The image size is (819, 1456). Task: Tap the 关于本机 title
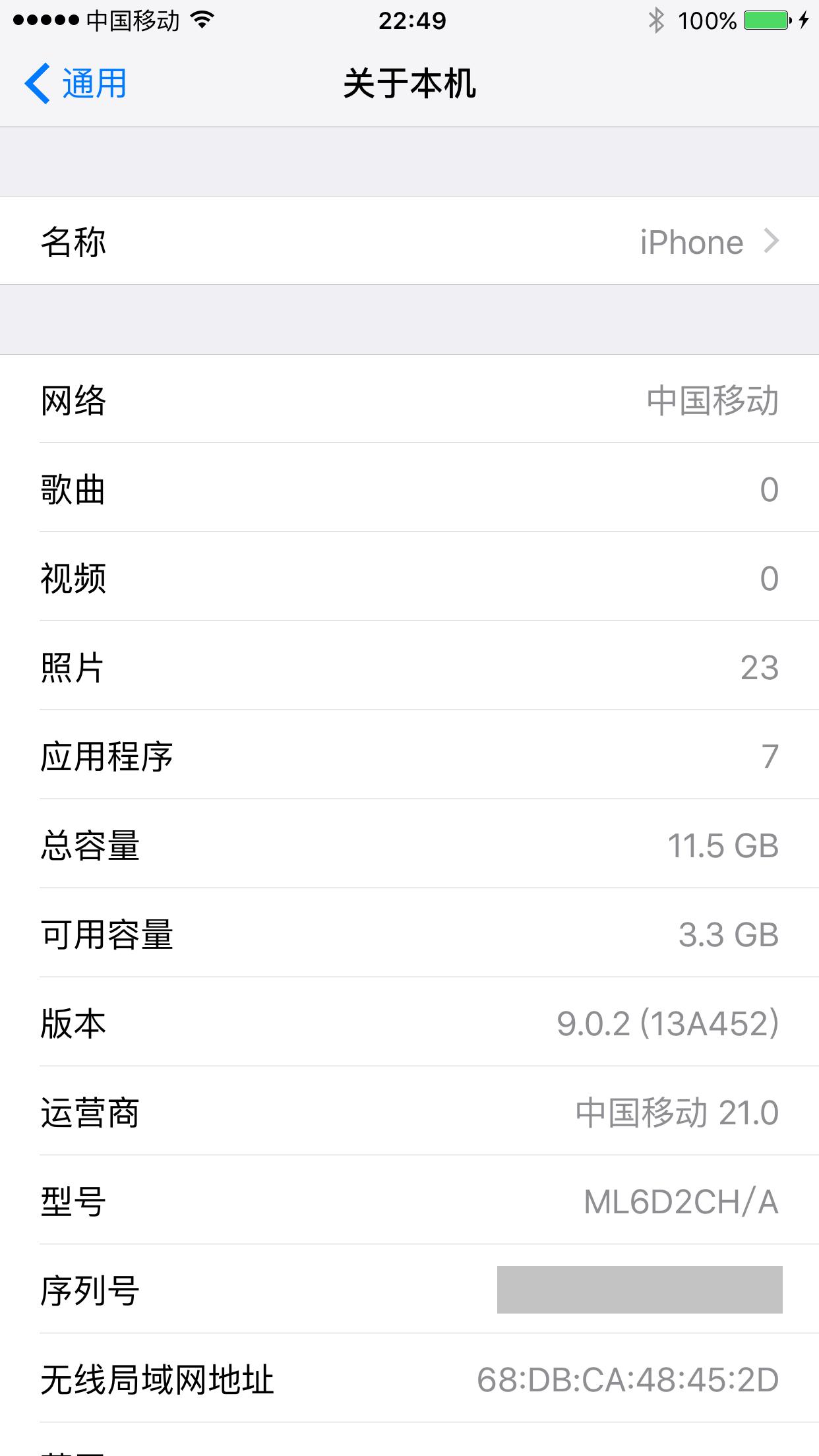tap(409, 83)
